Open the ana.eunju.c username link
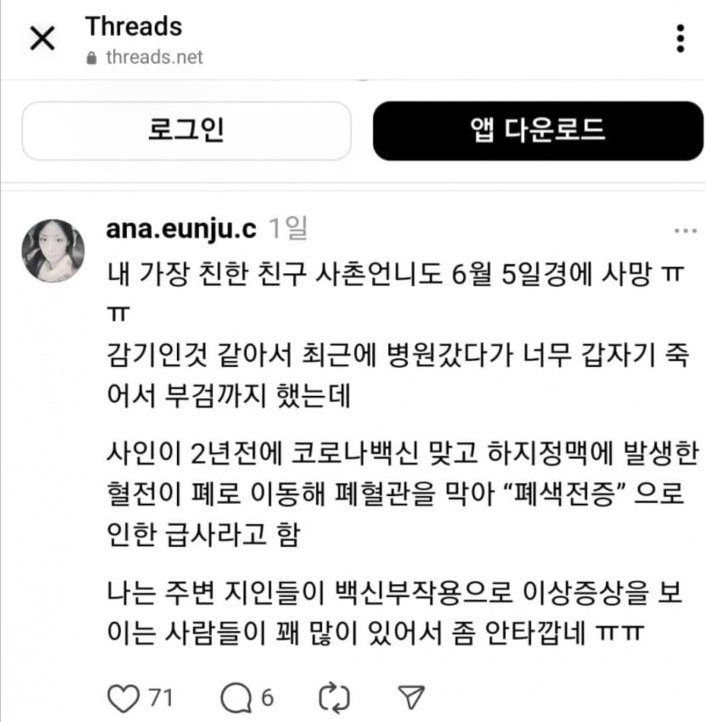 181,228
